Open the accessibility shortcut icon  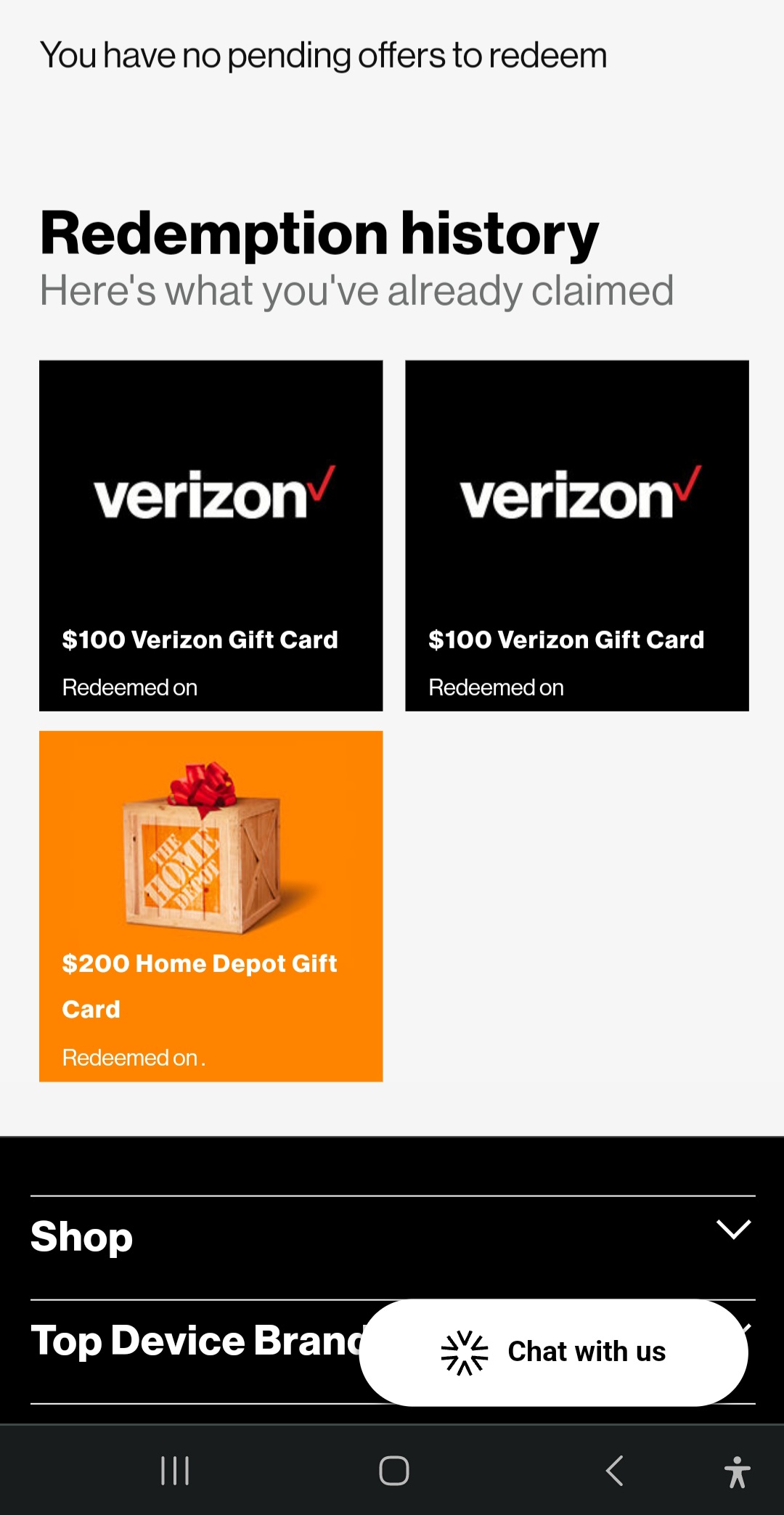point(737,1472)
